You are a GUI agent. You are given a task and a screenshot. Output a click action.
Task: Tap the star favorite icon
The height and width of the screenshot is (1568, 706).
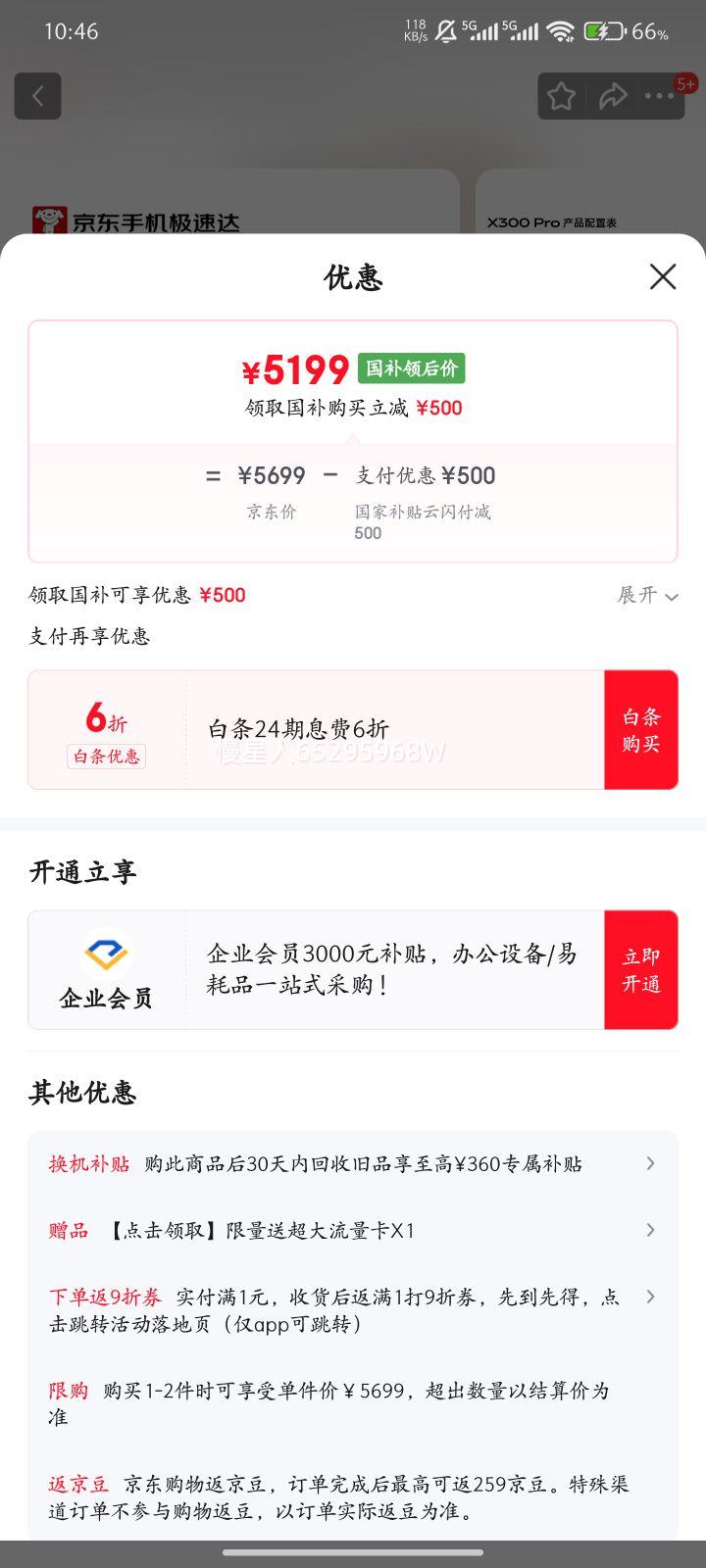tap(561, 96)
